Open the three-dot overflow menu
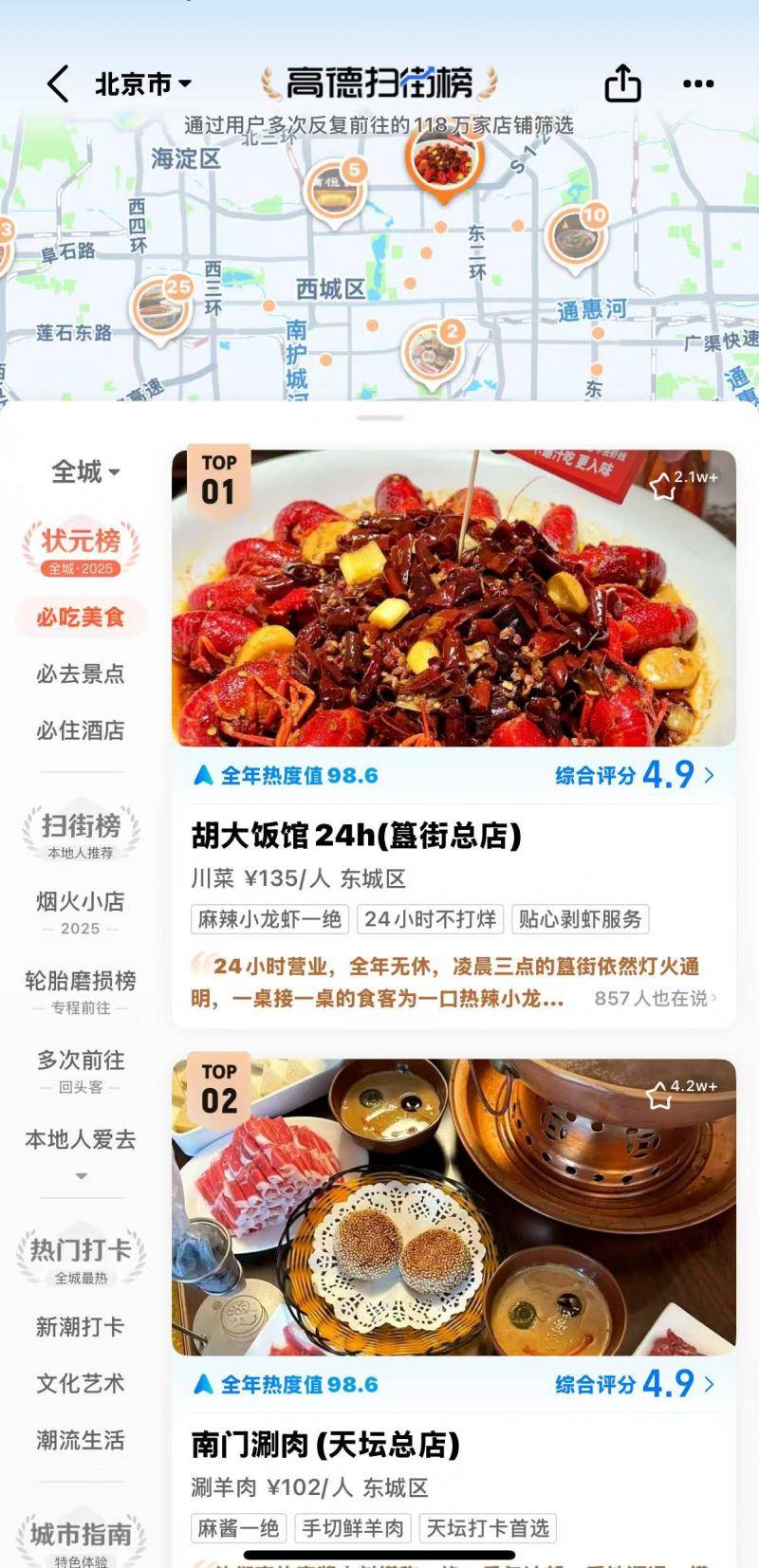Screen dimensions: 759x1568 [x=698, y=83]
